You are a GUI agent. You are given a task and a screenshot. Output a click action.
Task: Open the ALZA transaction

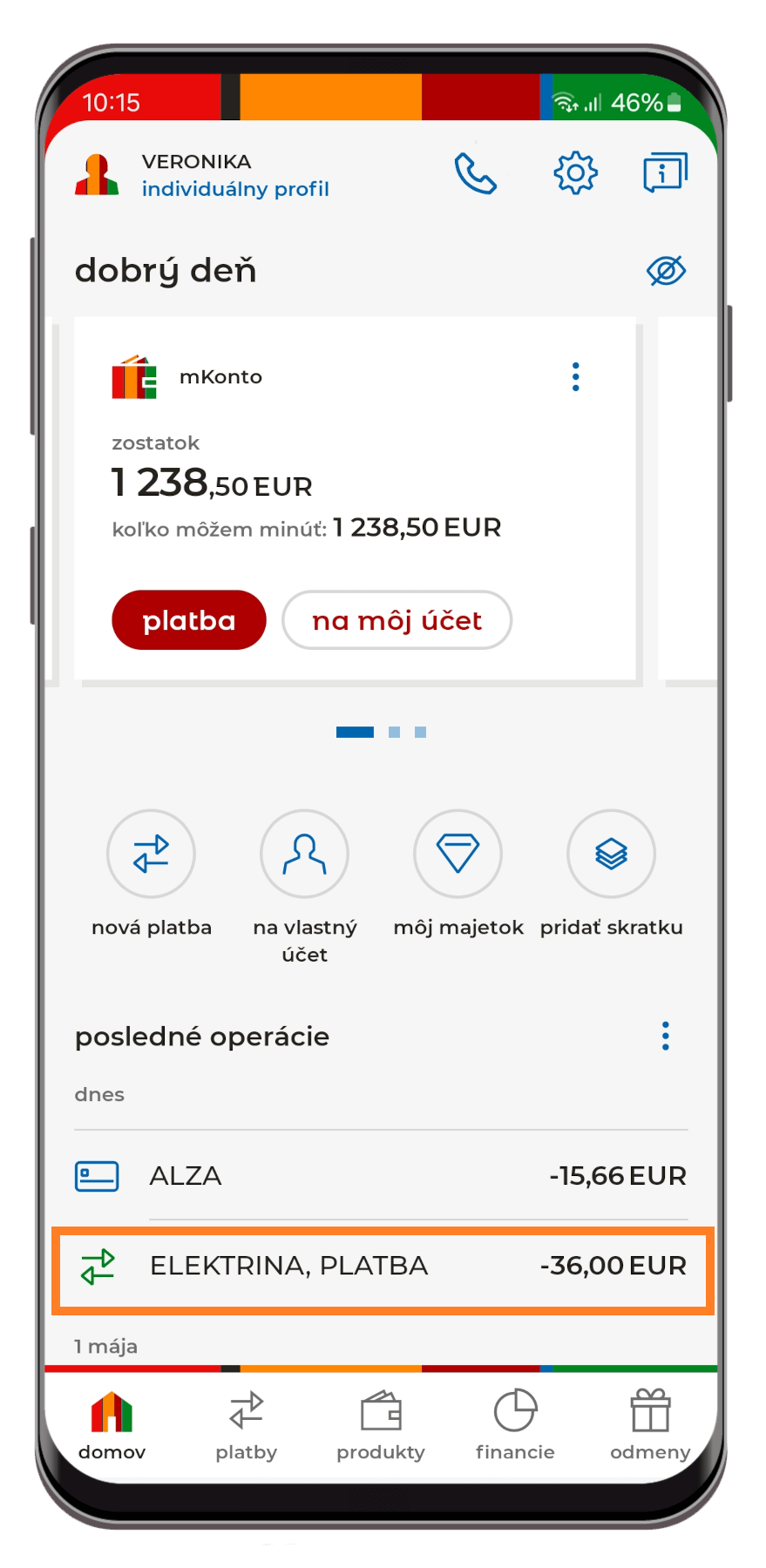click(x=381, y=1176)
